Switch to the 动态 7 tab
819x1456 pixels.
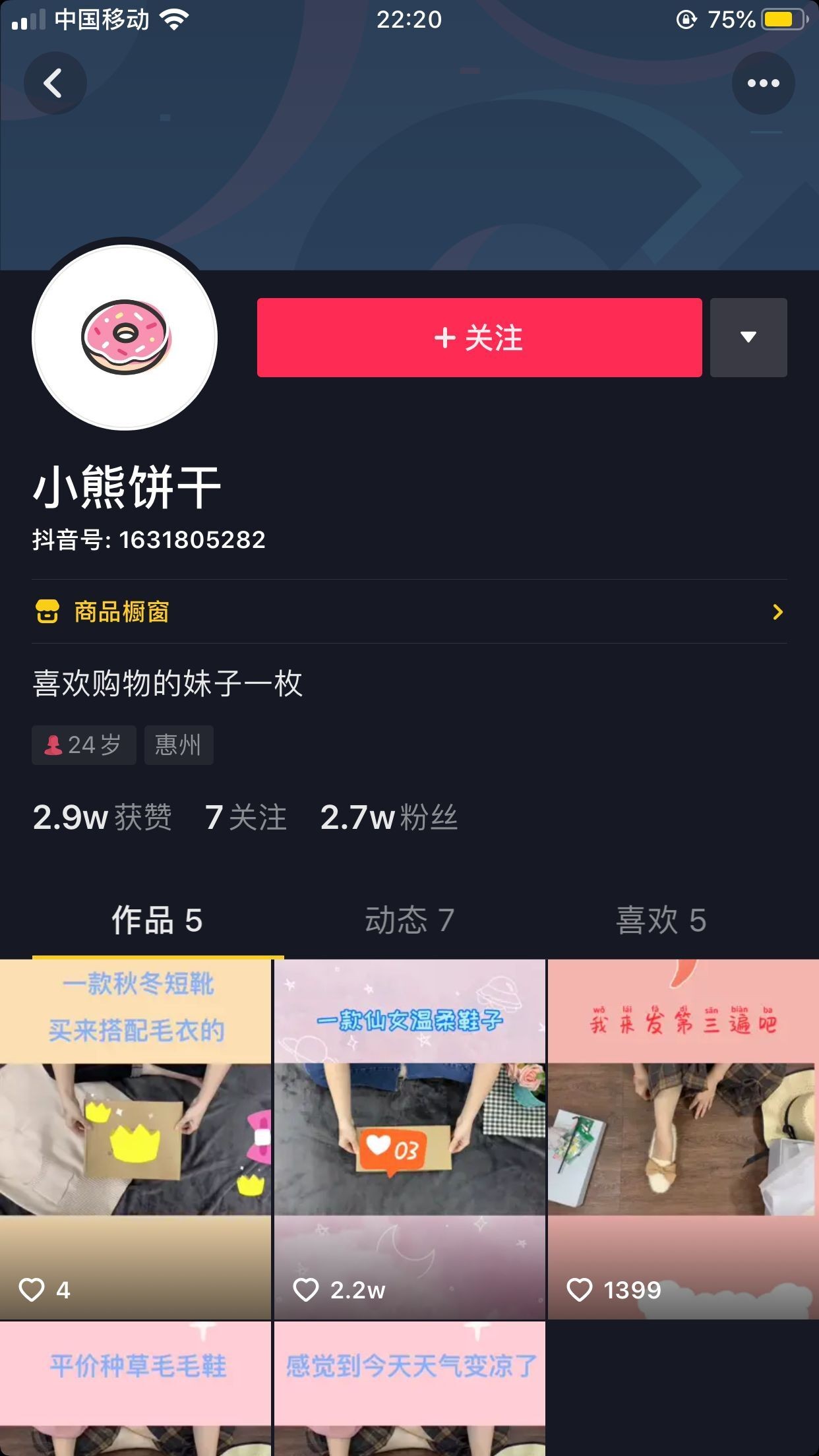[409, 921]
